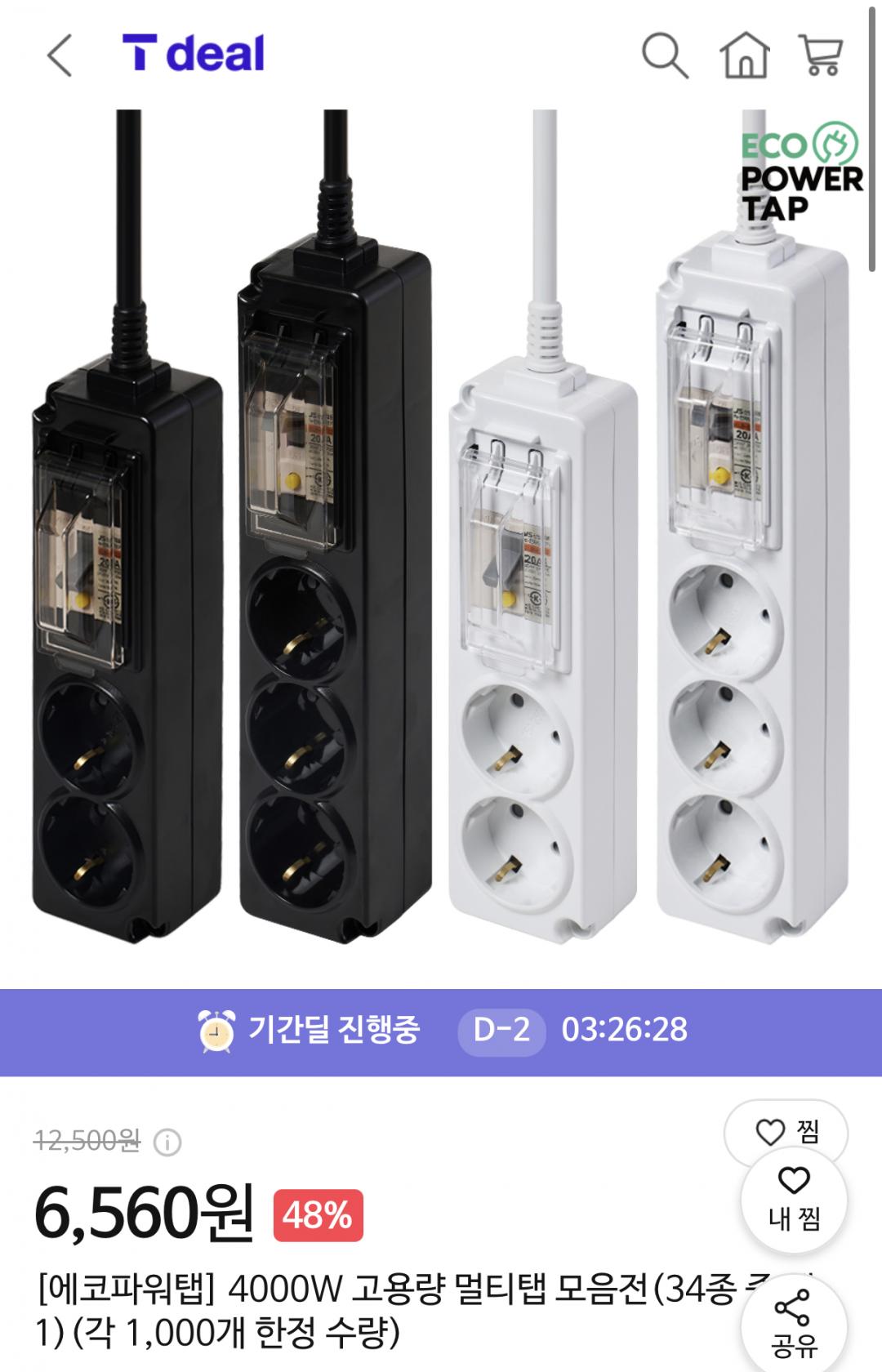This screenshot has height=1372, width=882.
Task: Show info about the 12,500원 original price
Action: click(167, 1142)
